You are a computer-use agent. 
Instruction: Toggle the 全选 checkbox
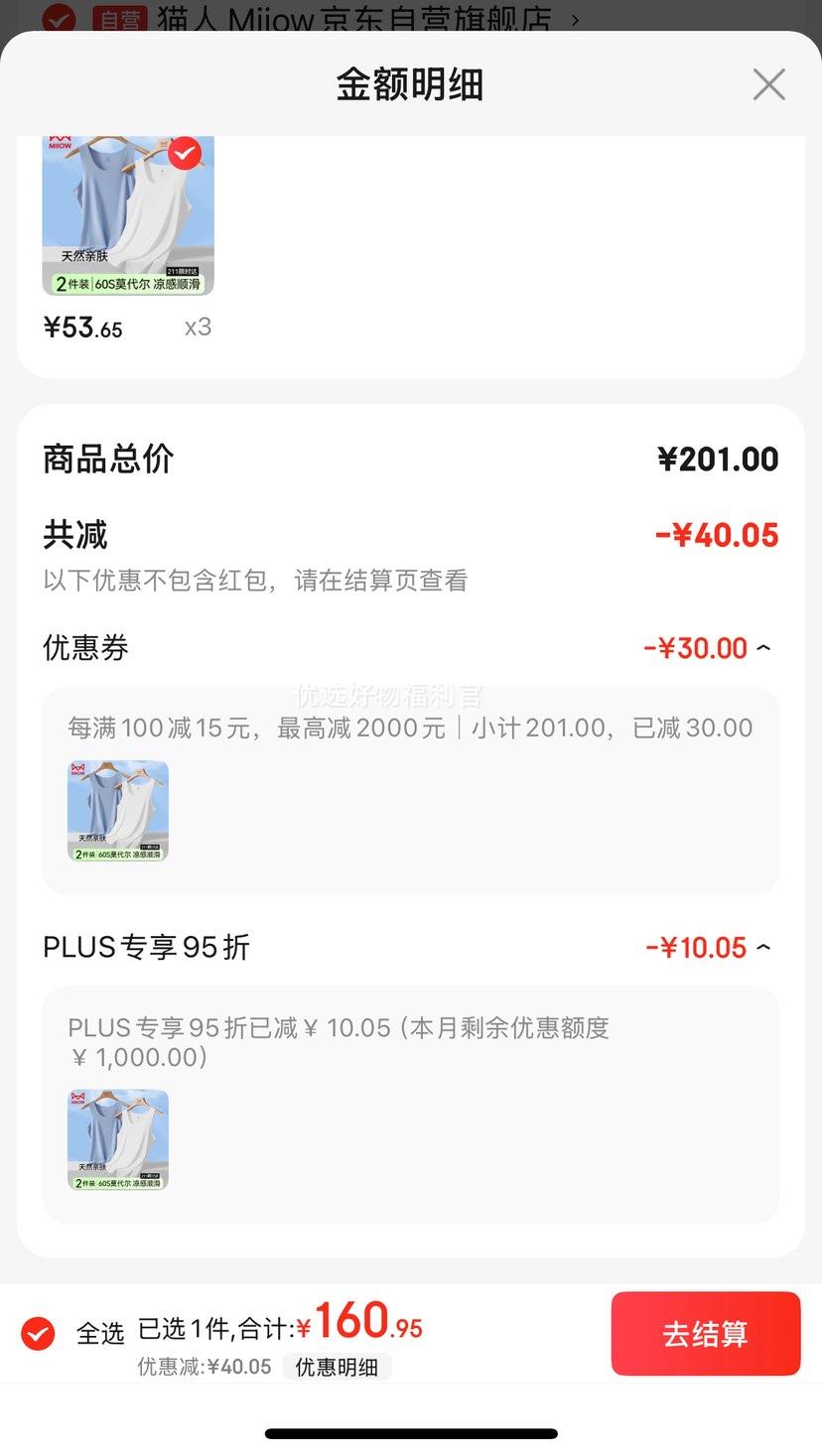click(x=39, y=1333)
